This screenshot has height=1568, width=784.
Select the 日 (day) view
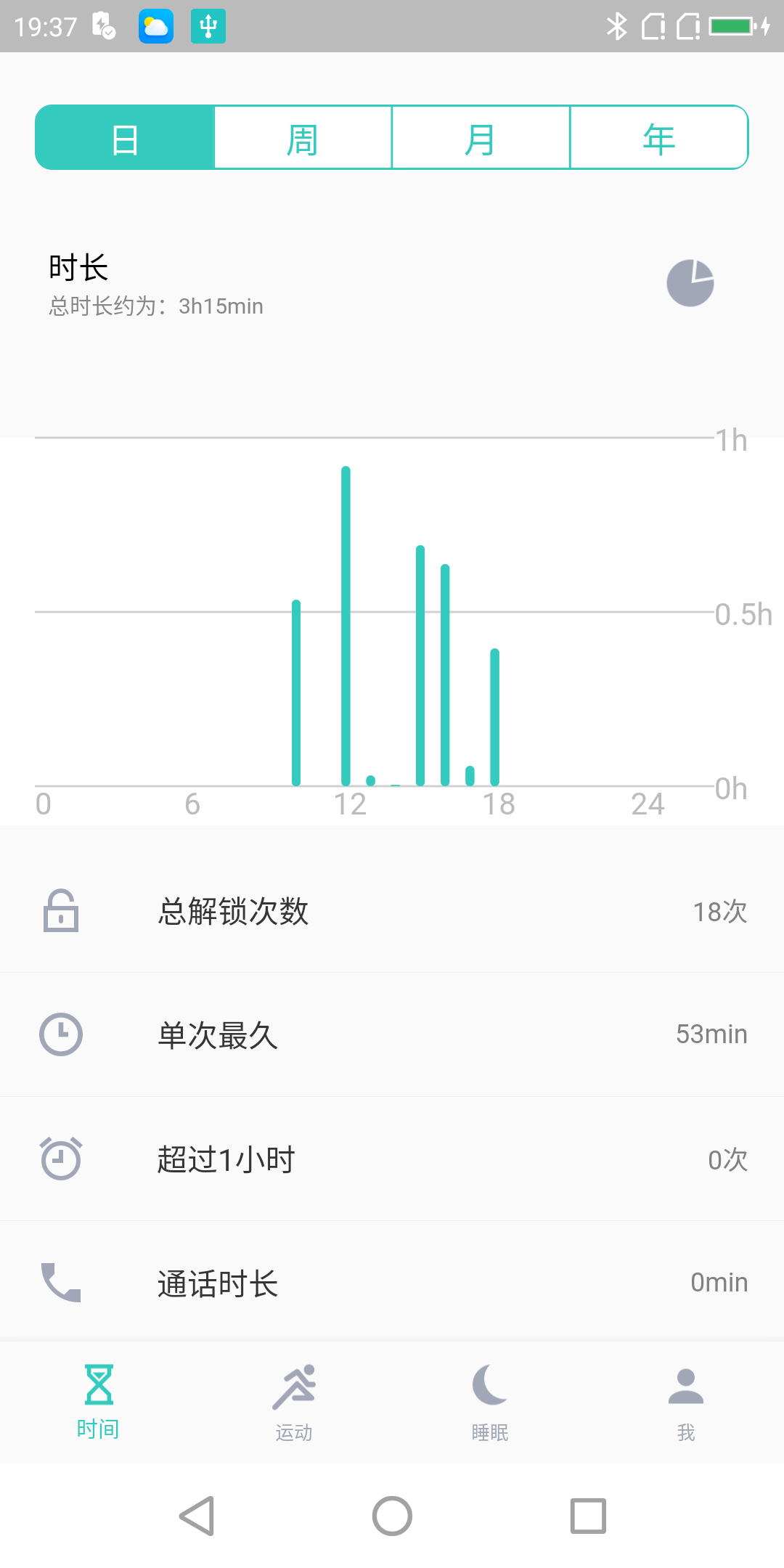(125, 138)
